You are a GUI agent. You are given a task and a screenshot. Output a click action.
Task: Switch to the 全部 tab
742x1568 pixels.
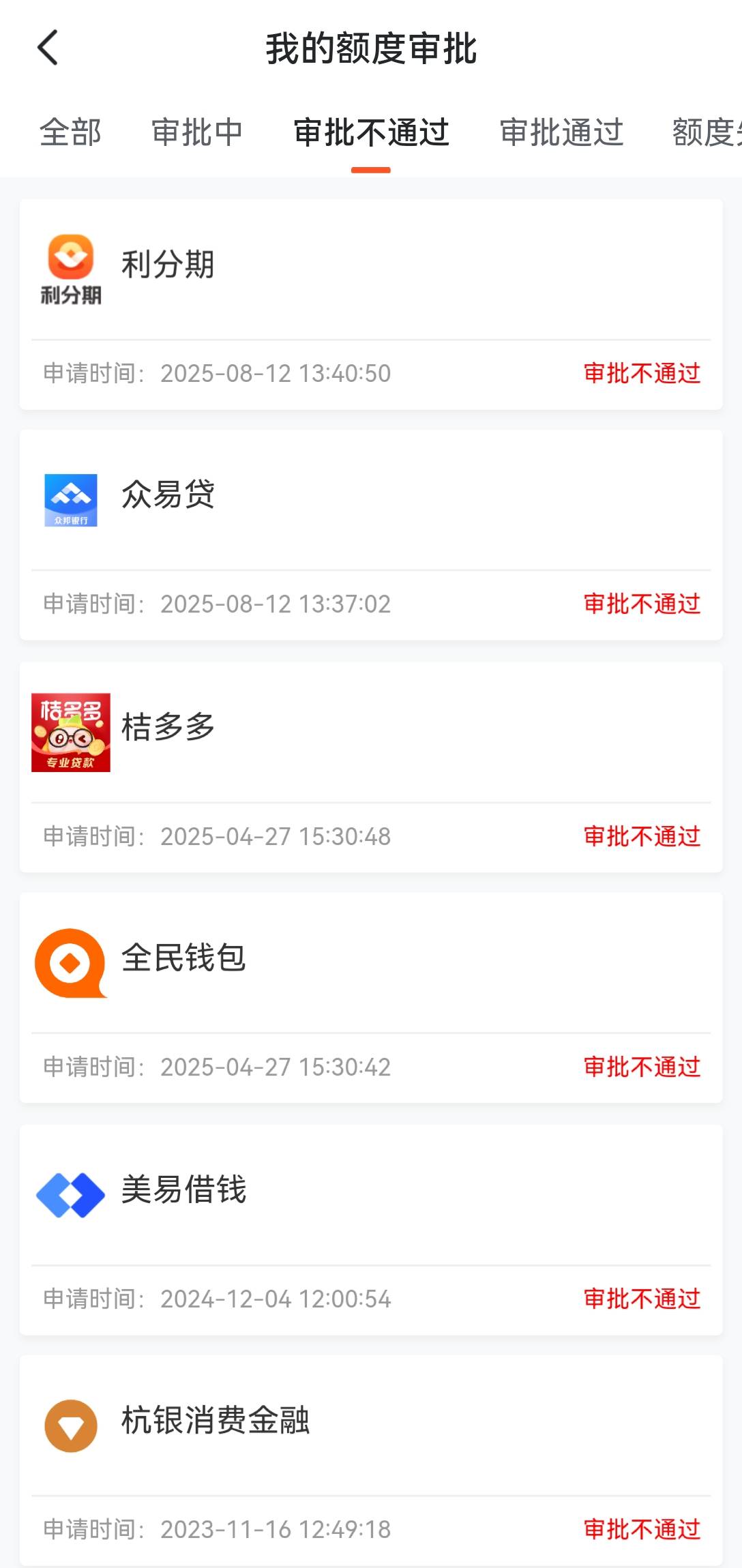(71, 132)
